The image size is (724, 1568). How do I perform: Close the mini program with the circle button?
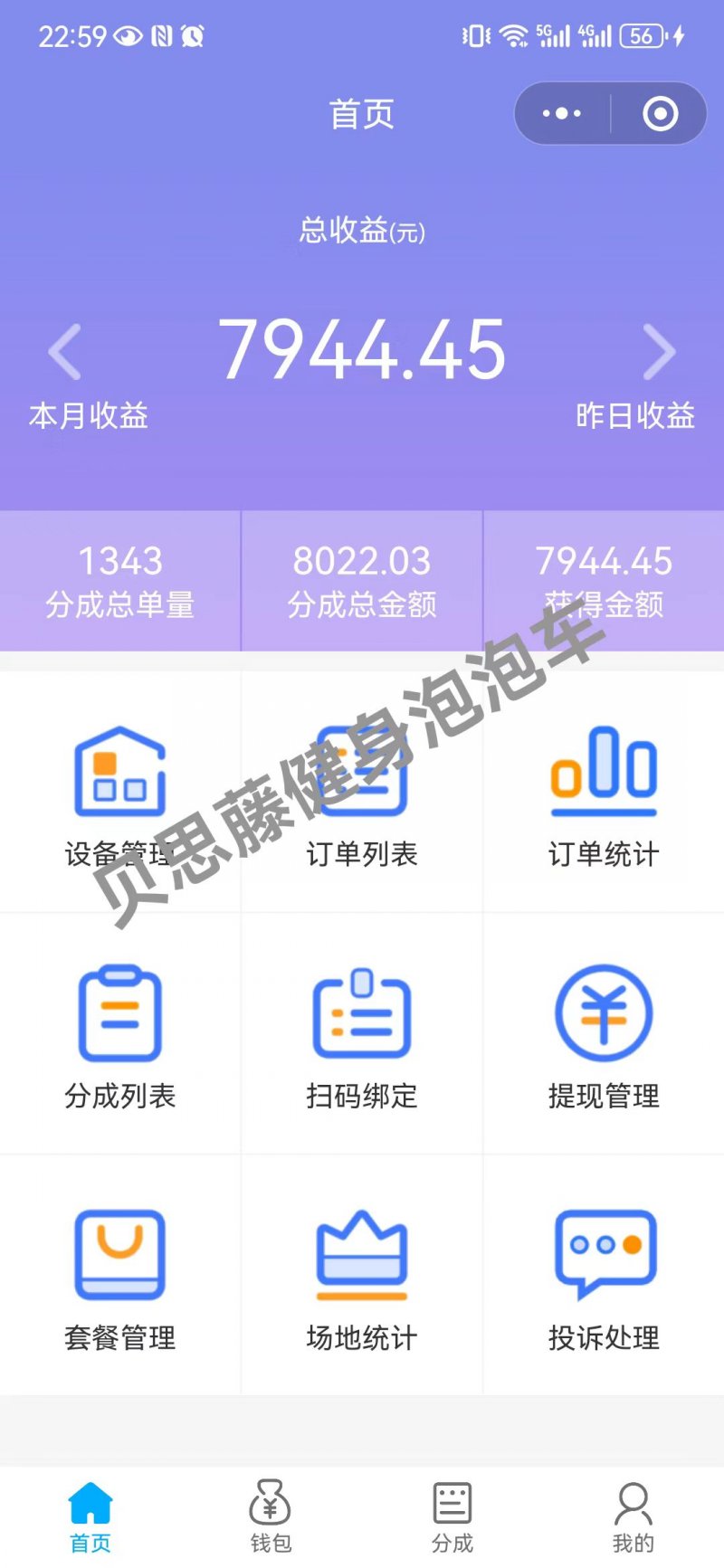(660, 114)
